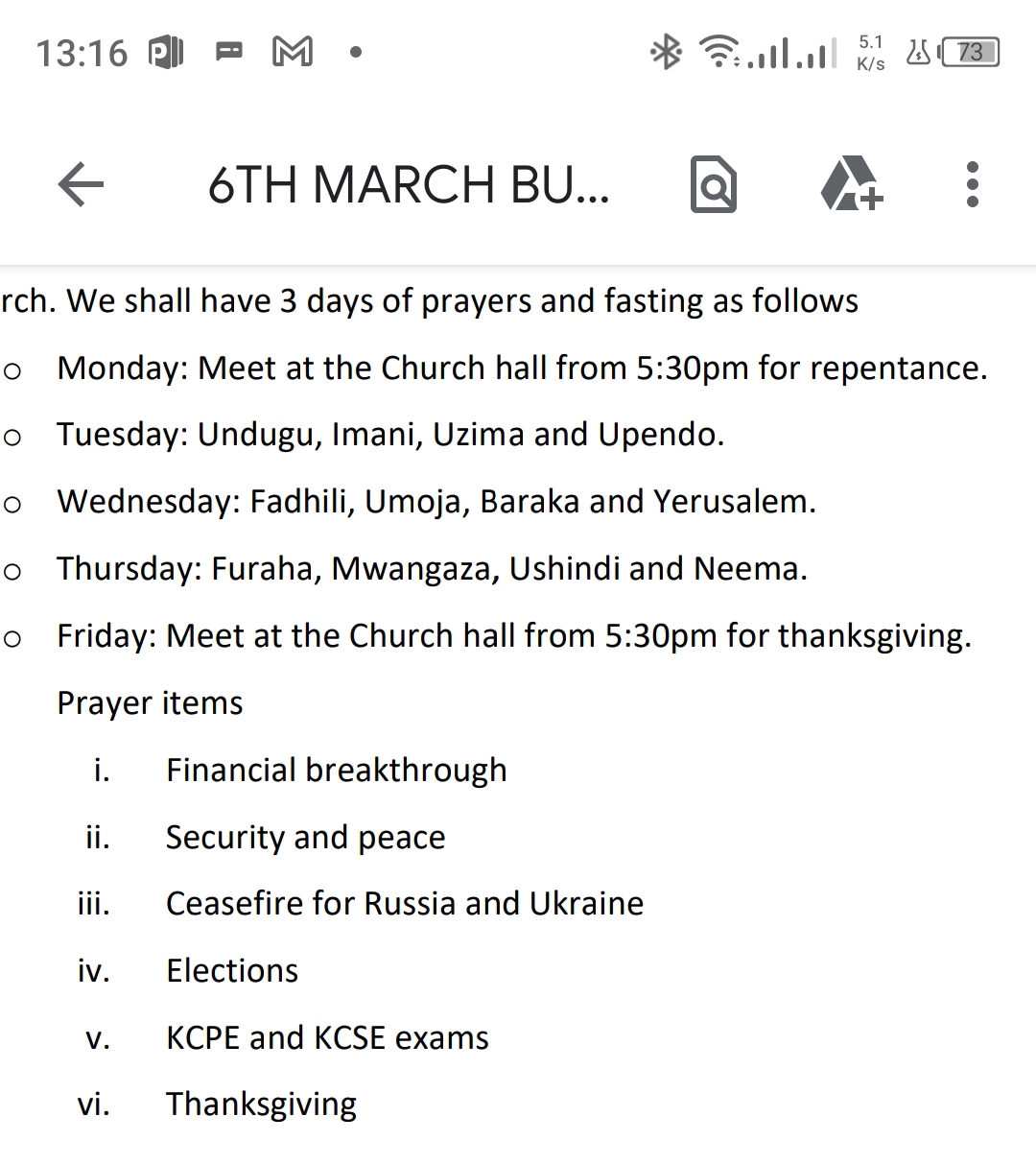Screen dimensions: 1036x1164
Task: Open find in document search
Action: [x=714, y=184]
